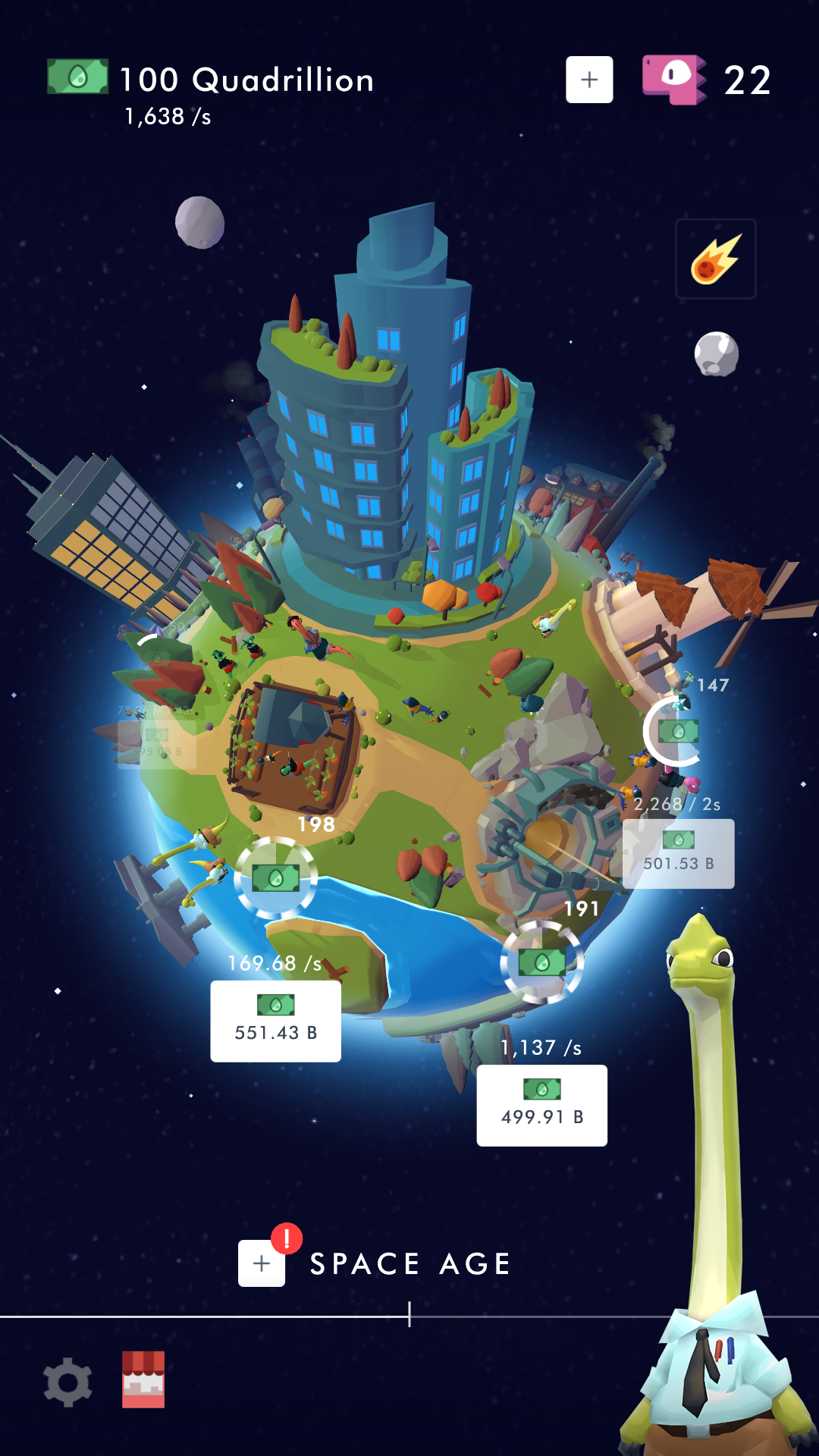
Task: Buy the 551.43 B upgrade
Action: click(275, 1021)
